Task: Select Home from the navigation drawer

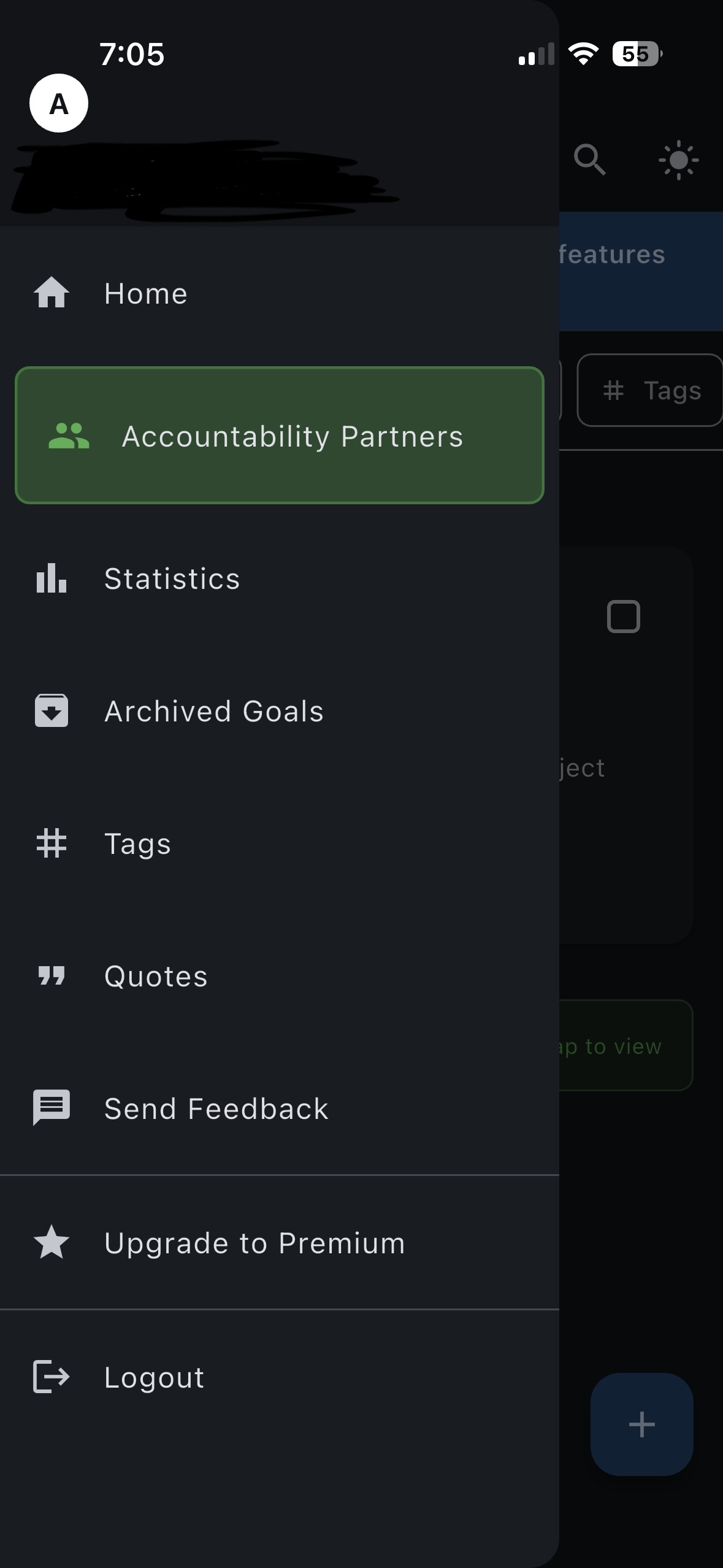Action: pos(146,293)
